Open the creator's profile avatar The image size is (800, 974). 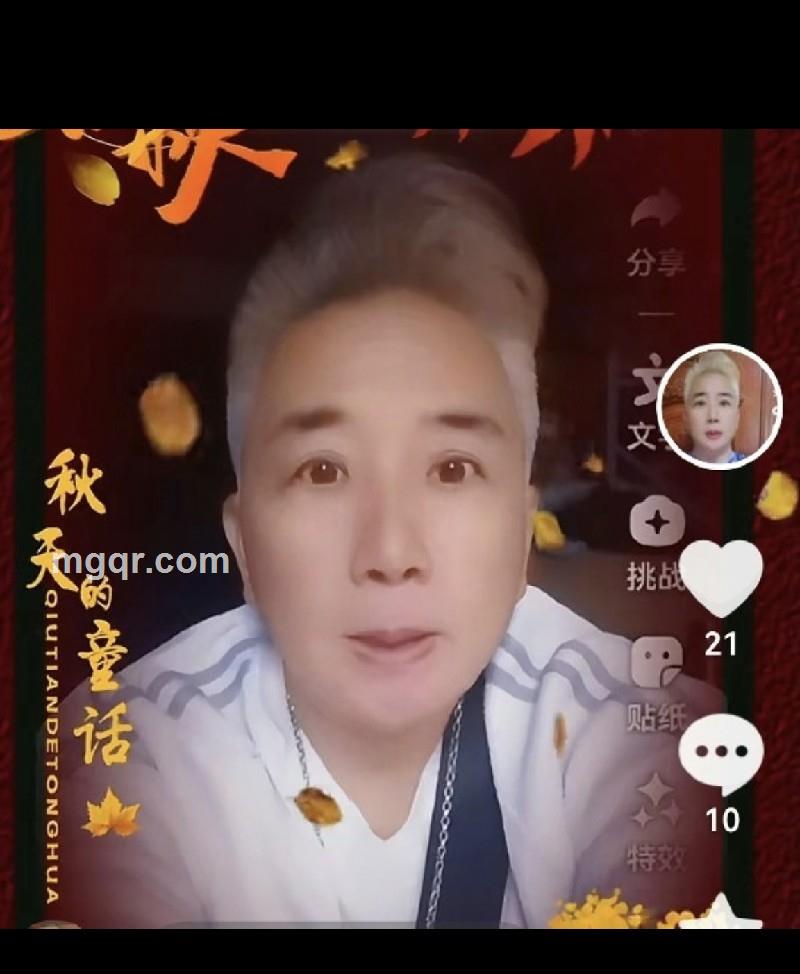pyautogui.click(x=719, y=406)
